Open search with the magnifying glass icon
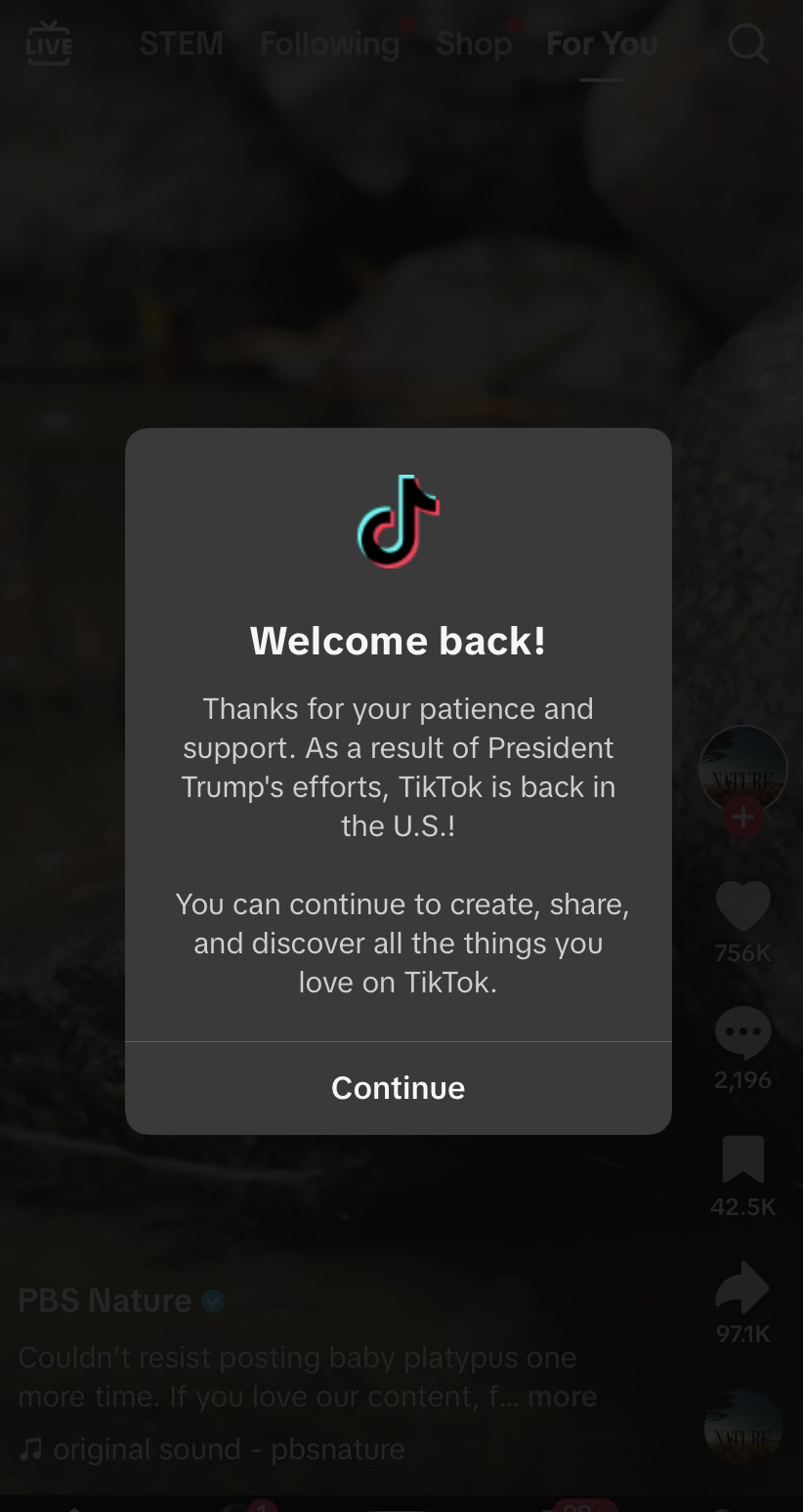The height and width of the screenshot is (1512, 803). click(x=746, y=43)
